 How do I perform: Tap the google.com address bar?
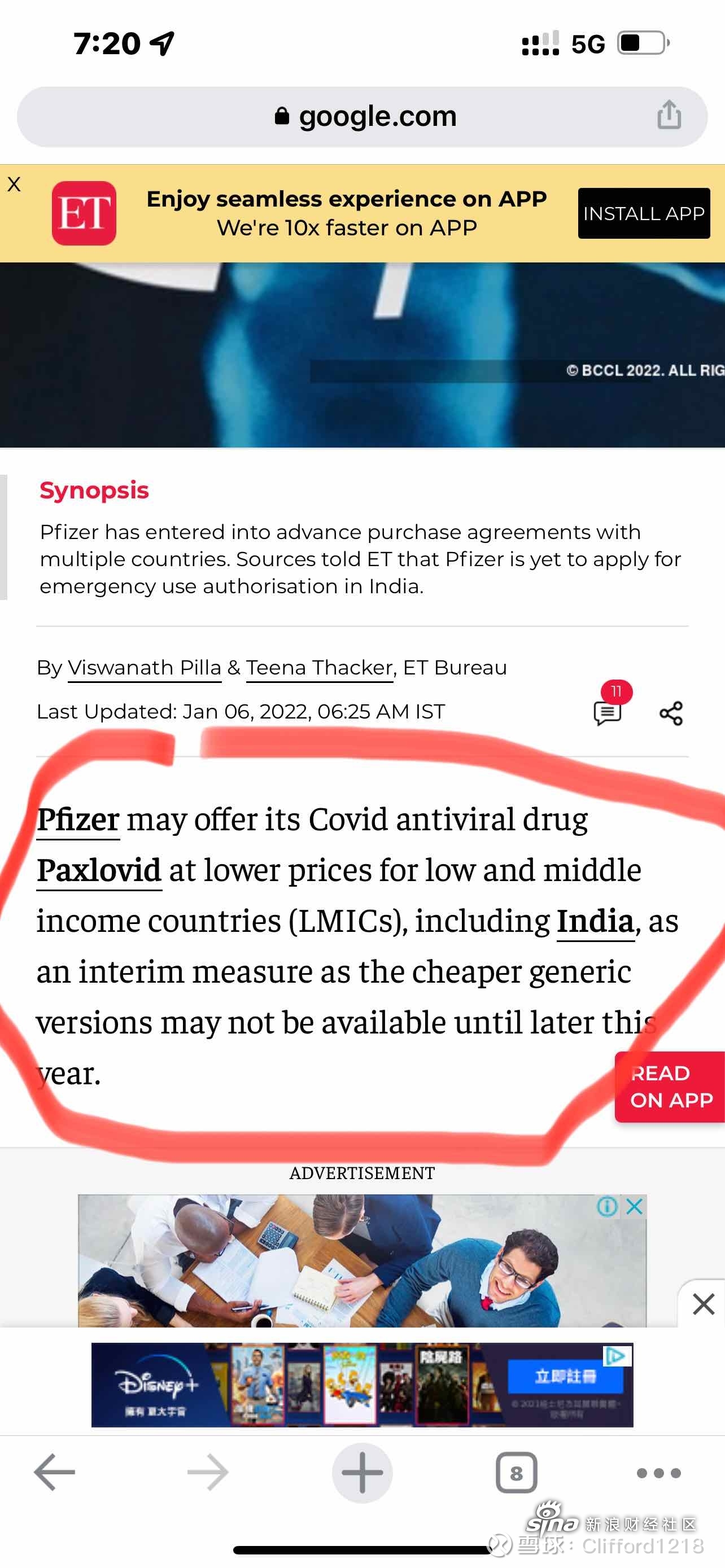pyautogui.click(x=362, y=116)
